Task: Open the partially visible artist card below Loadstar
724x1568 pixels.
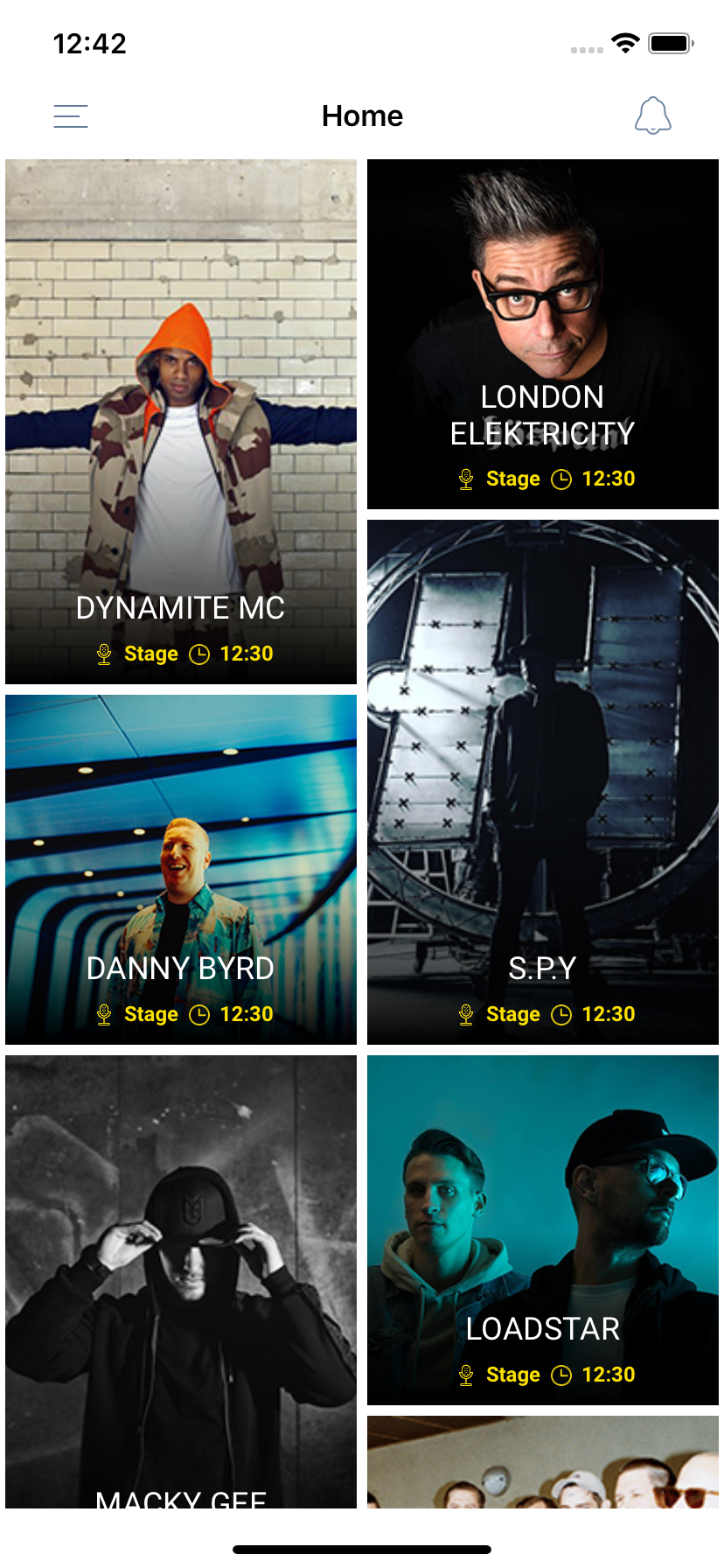Action: point(543,1462)
